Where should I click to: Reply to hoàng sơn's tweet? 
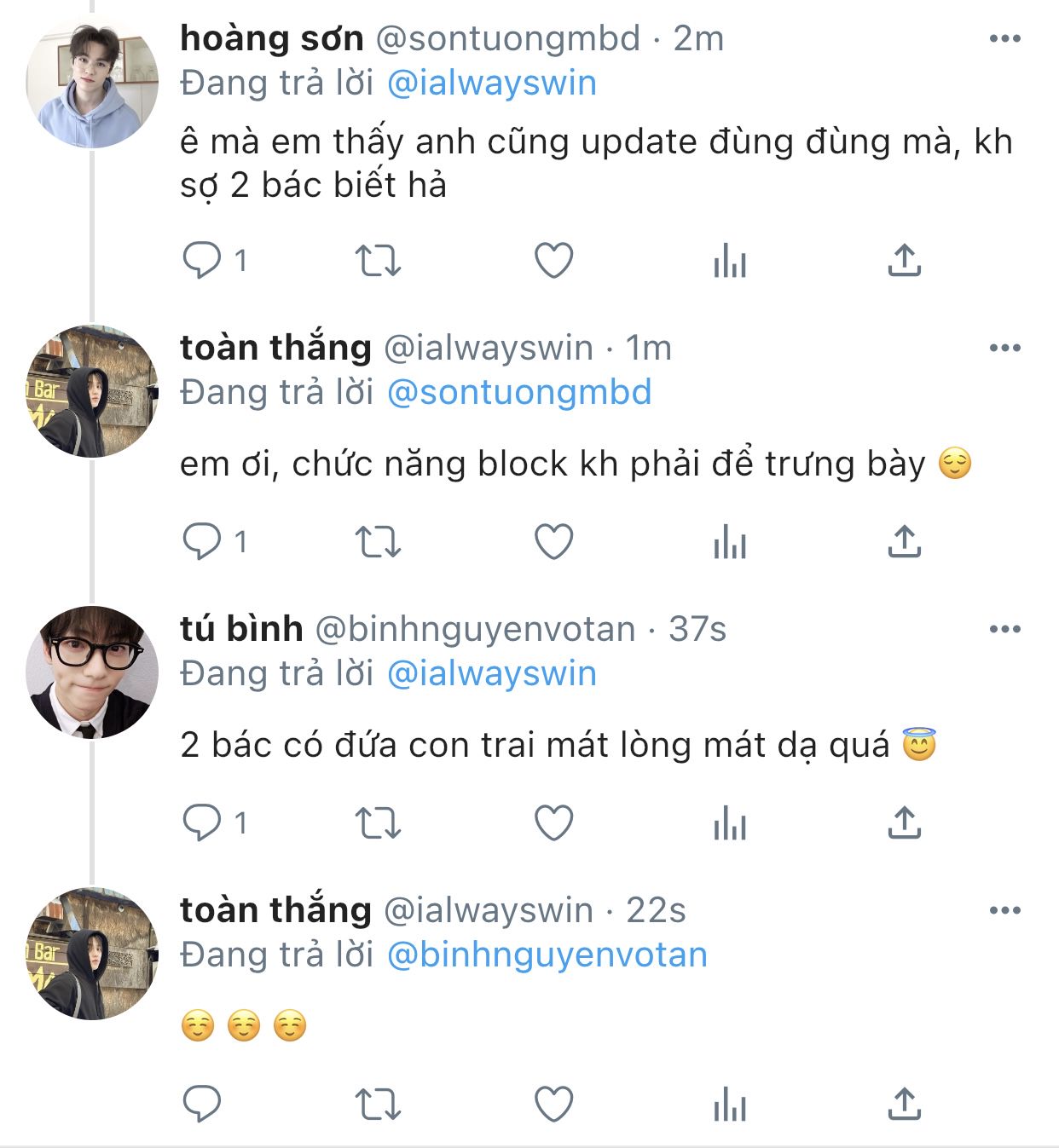202,261
